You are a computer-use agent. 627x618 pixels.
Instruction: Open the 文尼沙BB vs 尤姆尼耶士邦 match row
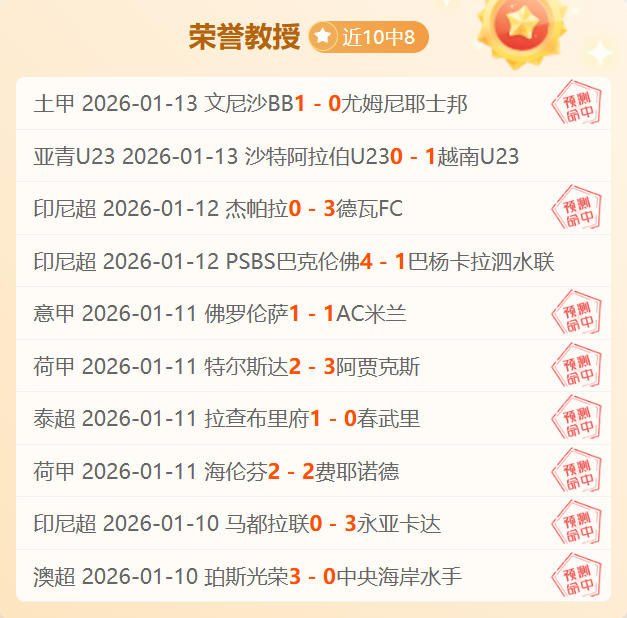(x=250, y=104)
